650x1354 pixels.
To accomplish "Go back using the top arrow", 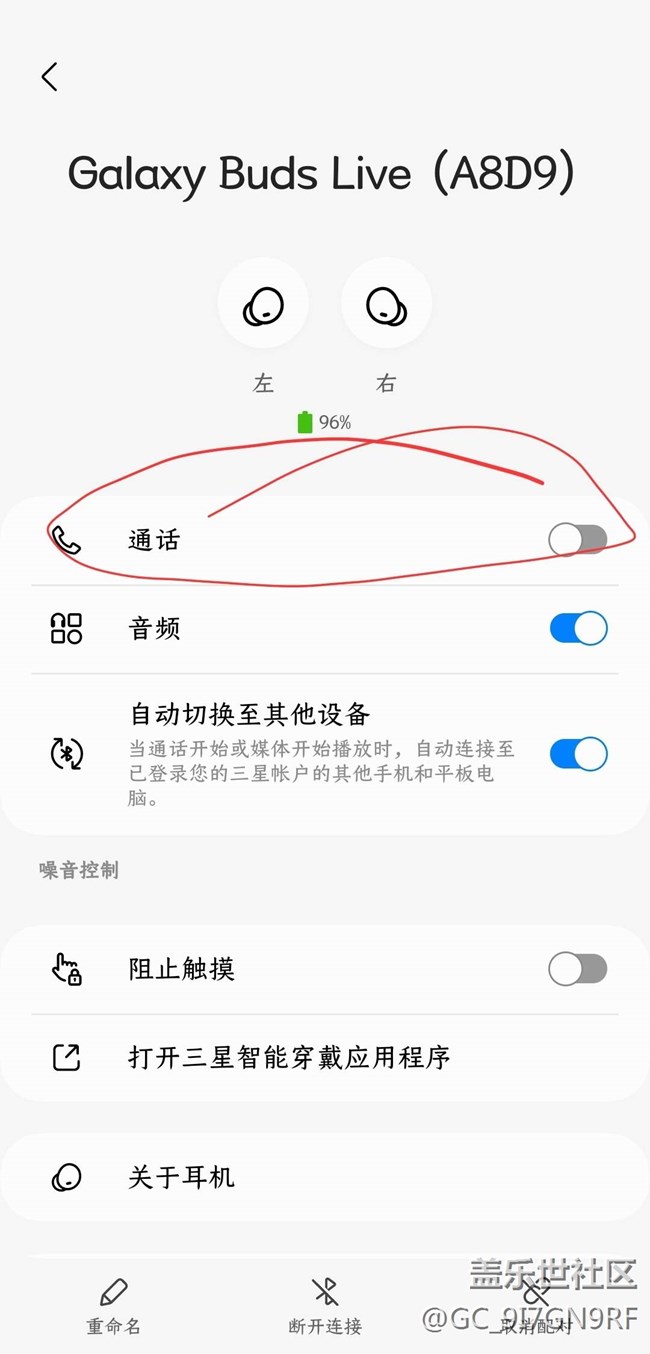I will point(49,77).
